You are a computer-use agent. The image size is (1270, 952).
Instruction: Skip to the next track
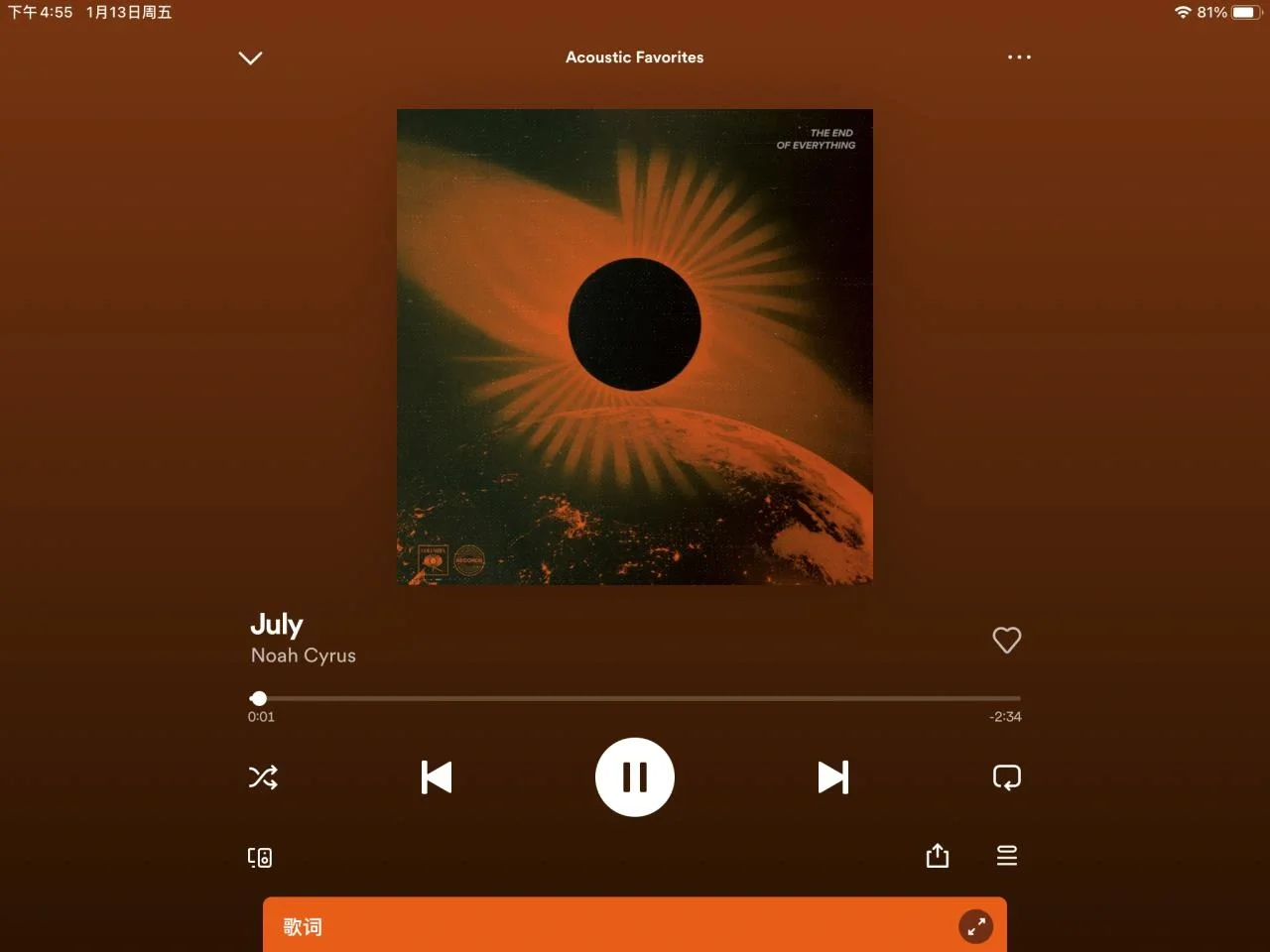[x=832, y=777]
